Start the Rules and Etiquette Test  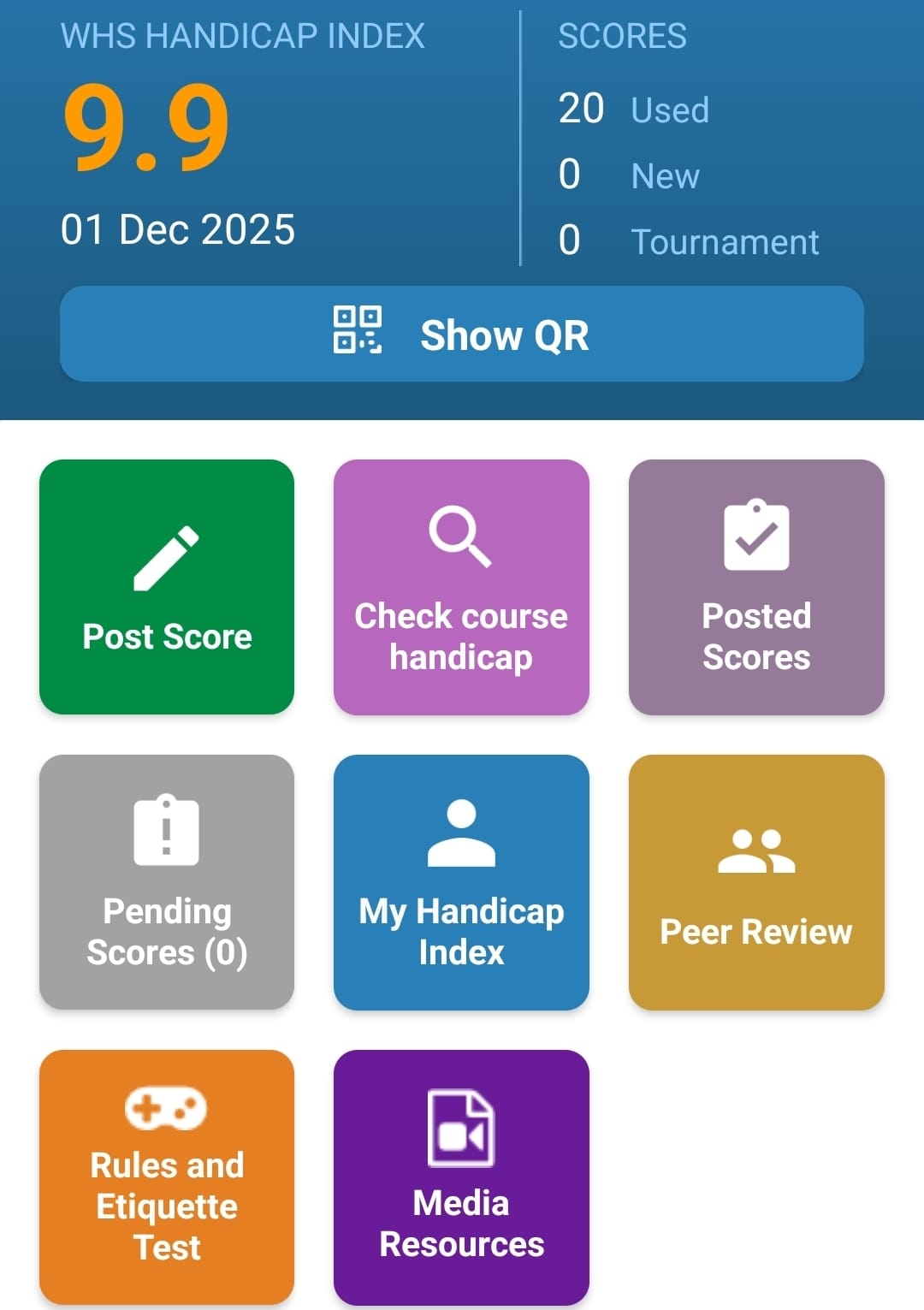click(x=167, y=1177)
